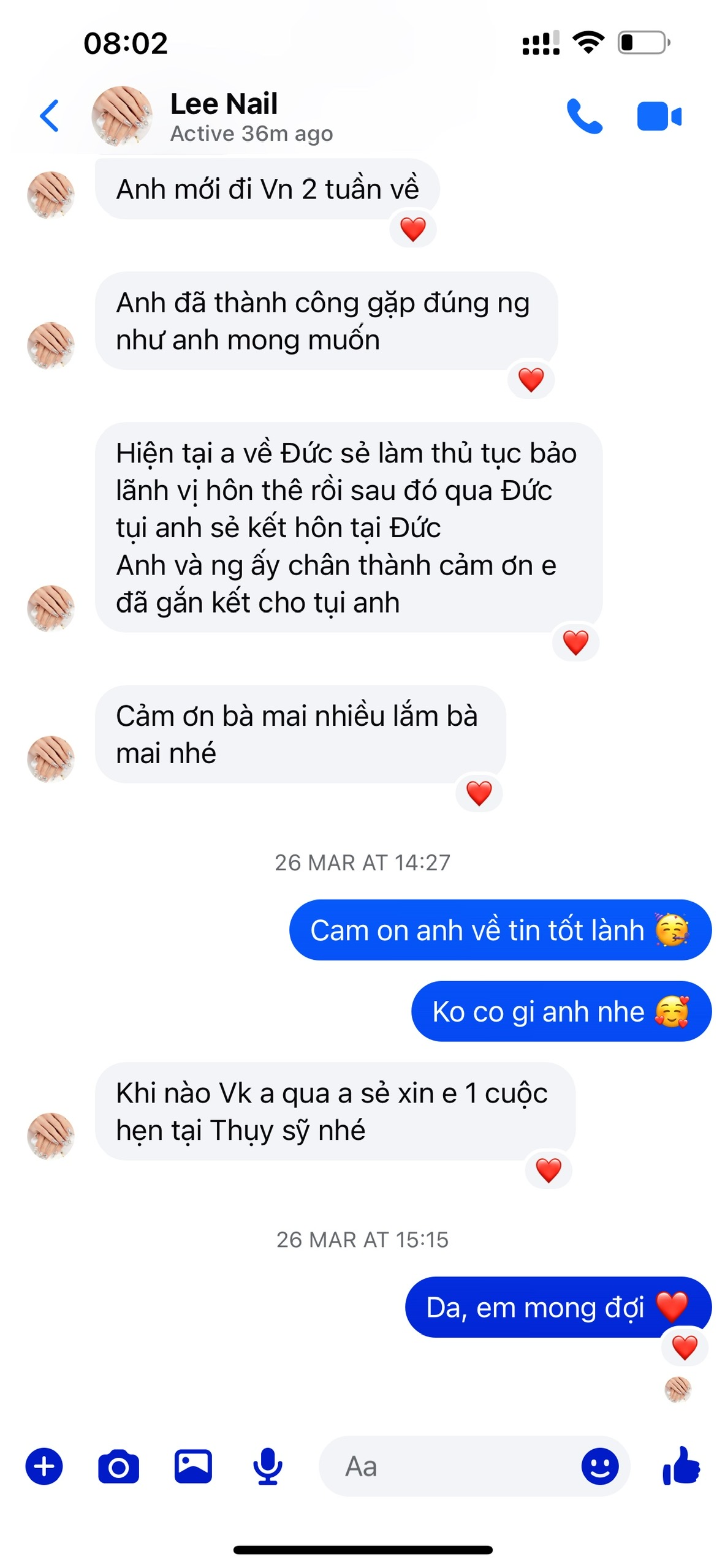Screen dimensions: 725x1568
Task: Send a thumbs-up like
Action: pos(681,1466)
